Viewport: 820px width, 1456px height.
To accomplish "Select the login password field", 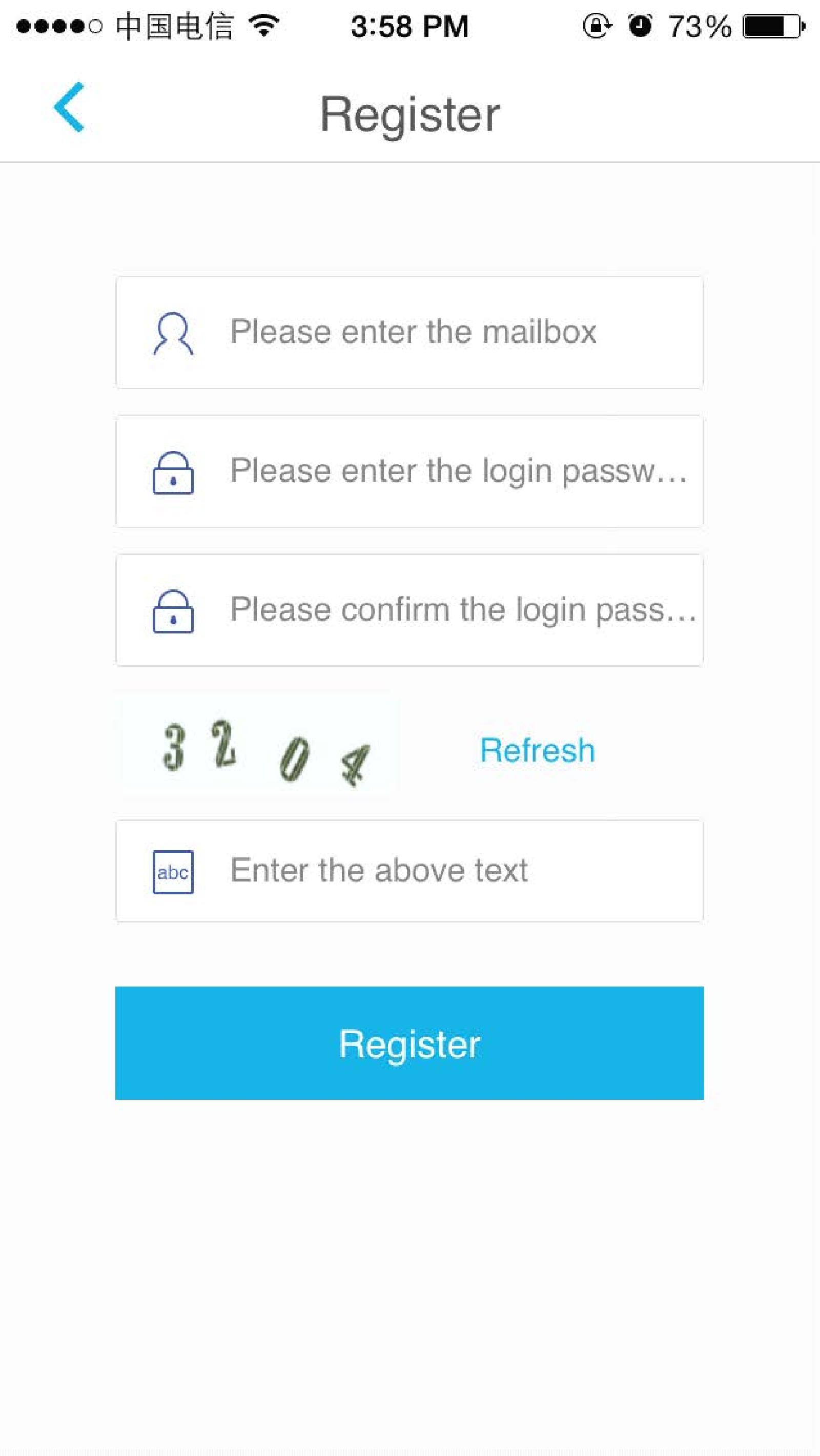I will pyautogui.click(x=409, y=471).
